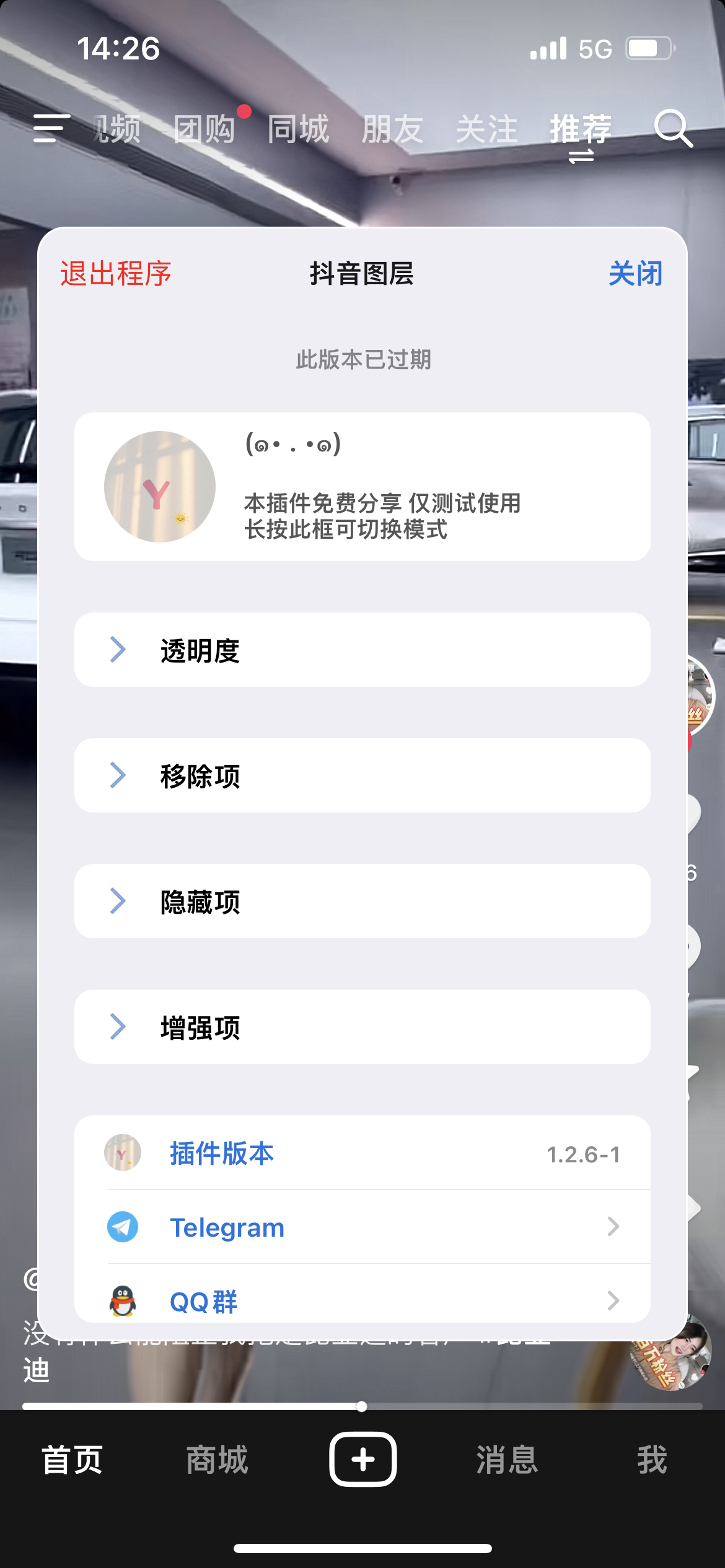725x1568 pixels.
Task: Switch to the 关注 tab
Action: click(487, 128)
